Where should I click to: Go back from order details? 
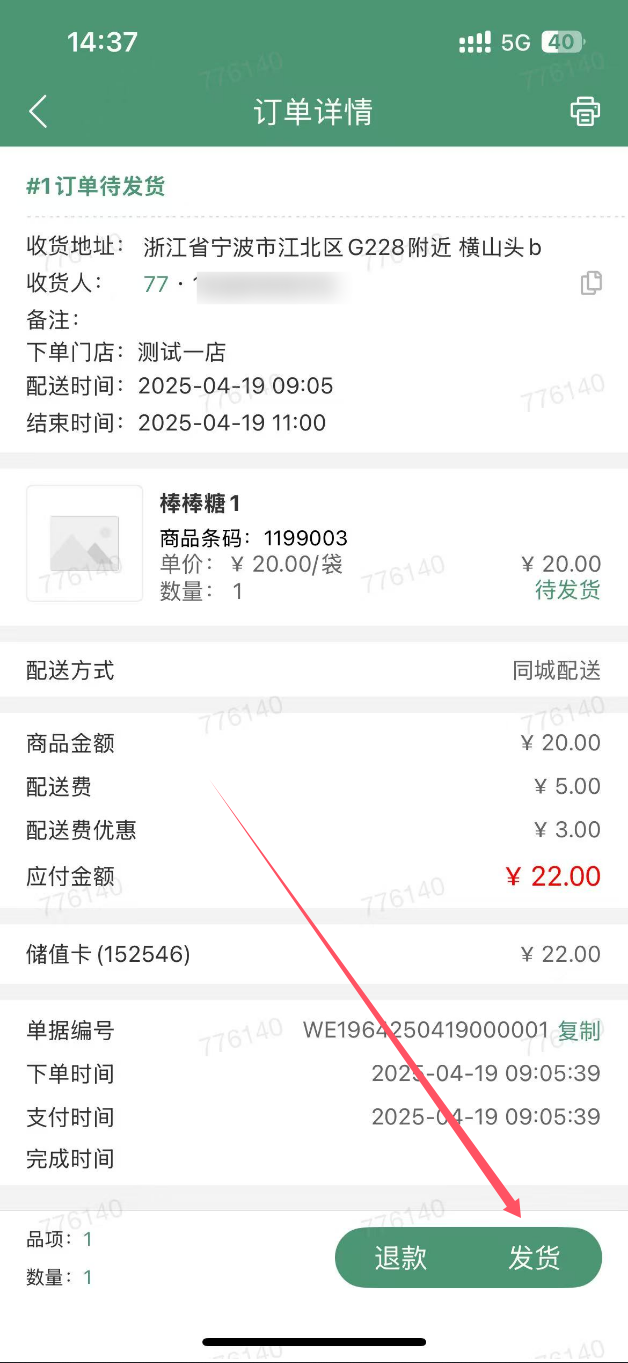click(x=38, y=111)
